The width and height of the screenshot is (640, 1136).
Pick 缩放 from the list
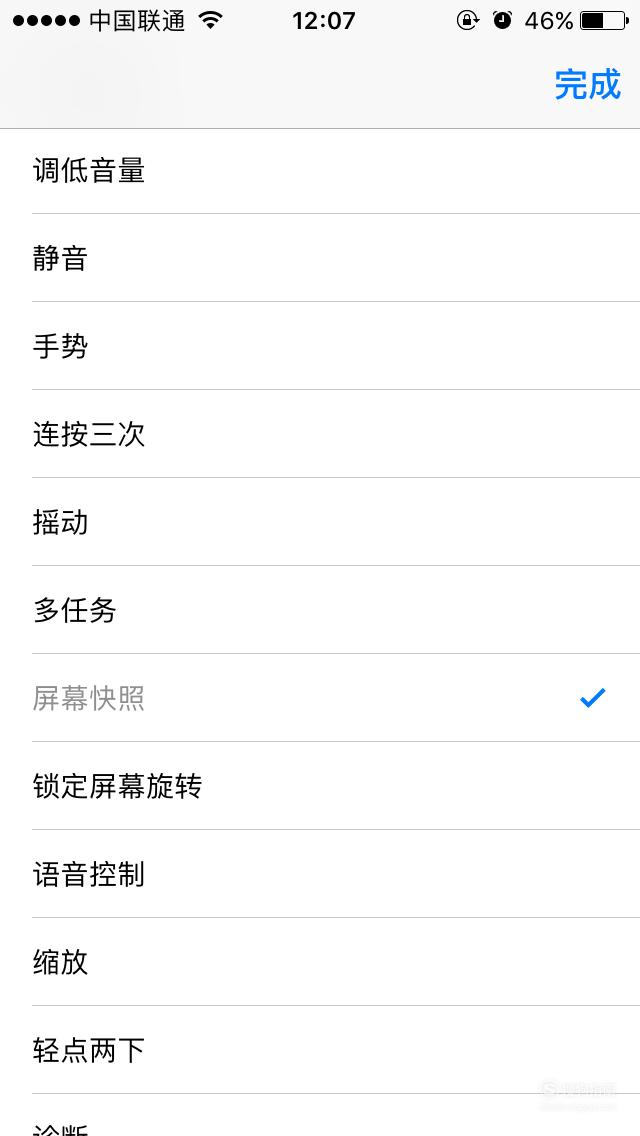[320, 962]
